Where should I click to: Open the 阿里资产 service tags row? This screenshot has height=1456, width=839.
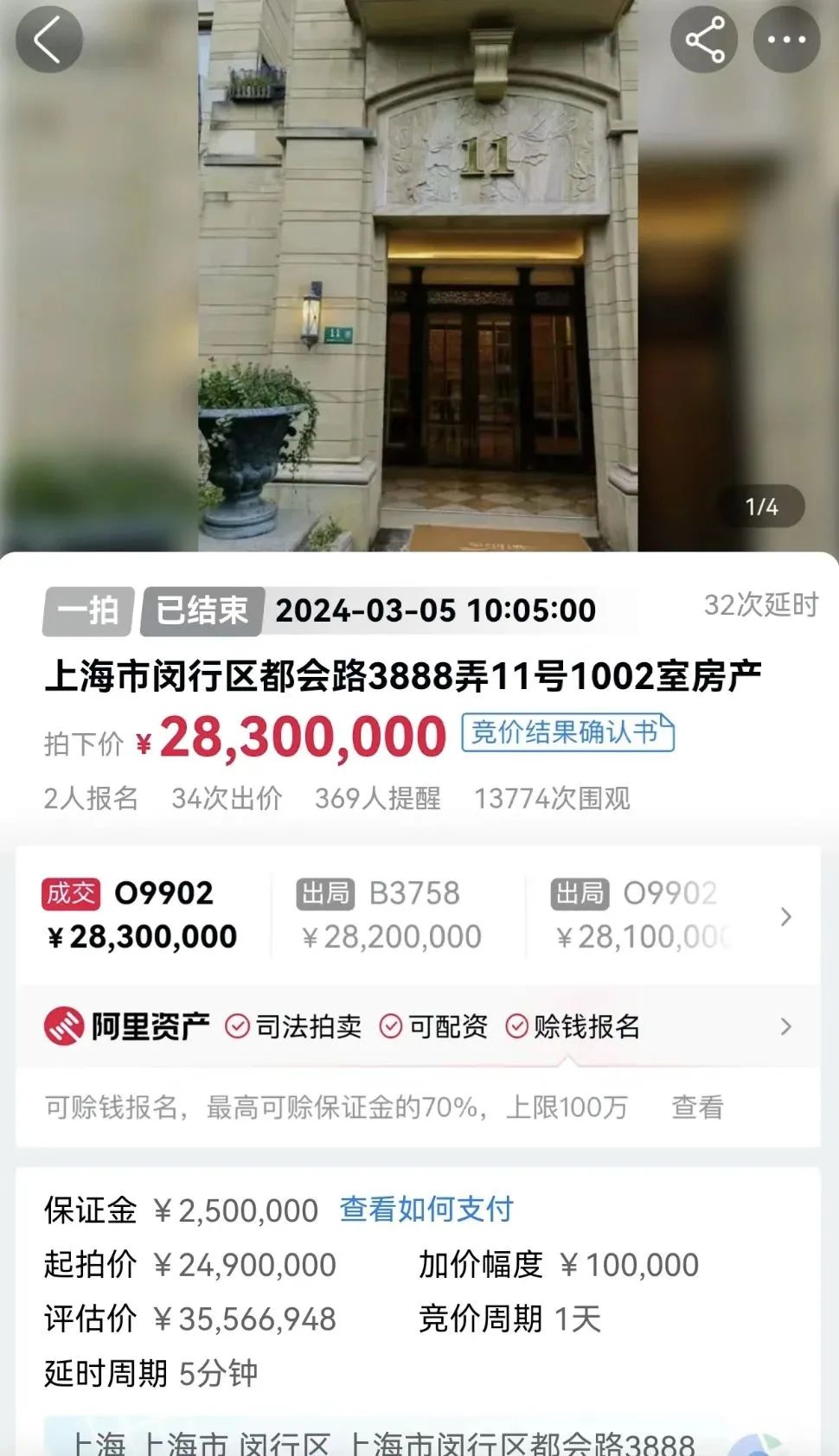pyautogui.click(x=419, y=1026)
